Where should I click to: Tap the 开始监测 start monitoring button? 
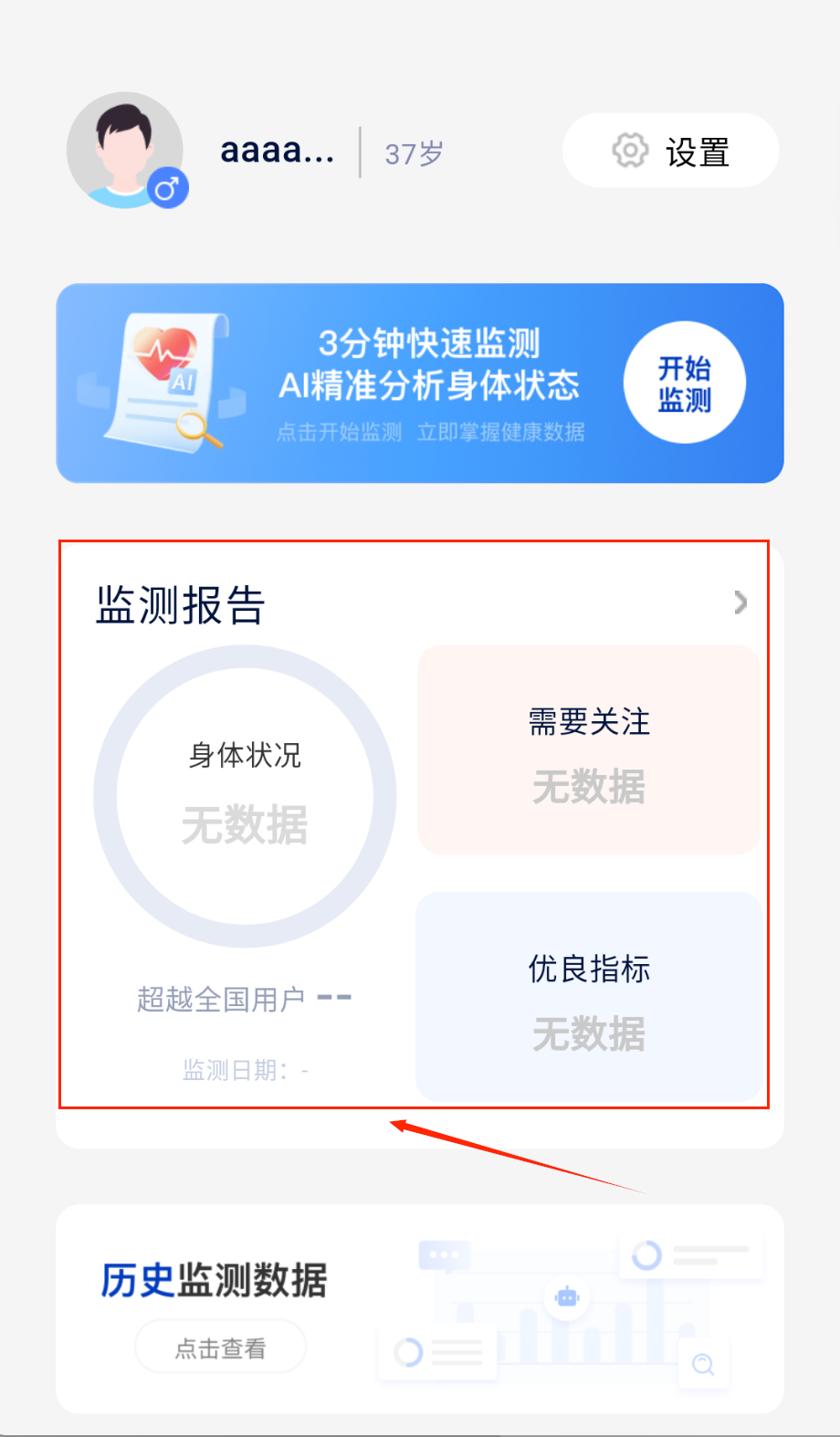point(684,383)
